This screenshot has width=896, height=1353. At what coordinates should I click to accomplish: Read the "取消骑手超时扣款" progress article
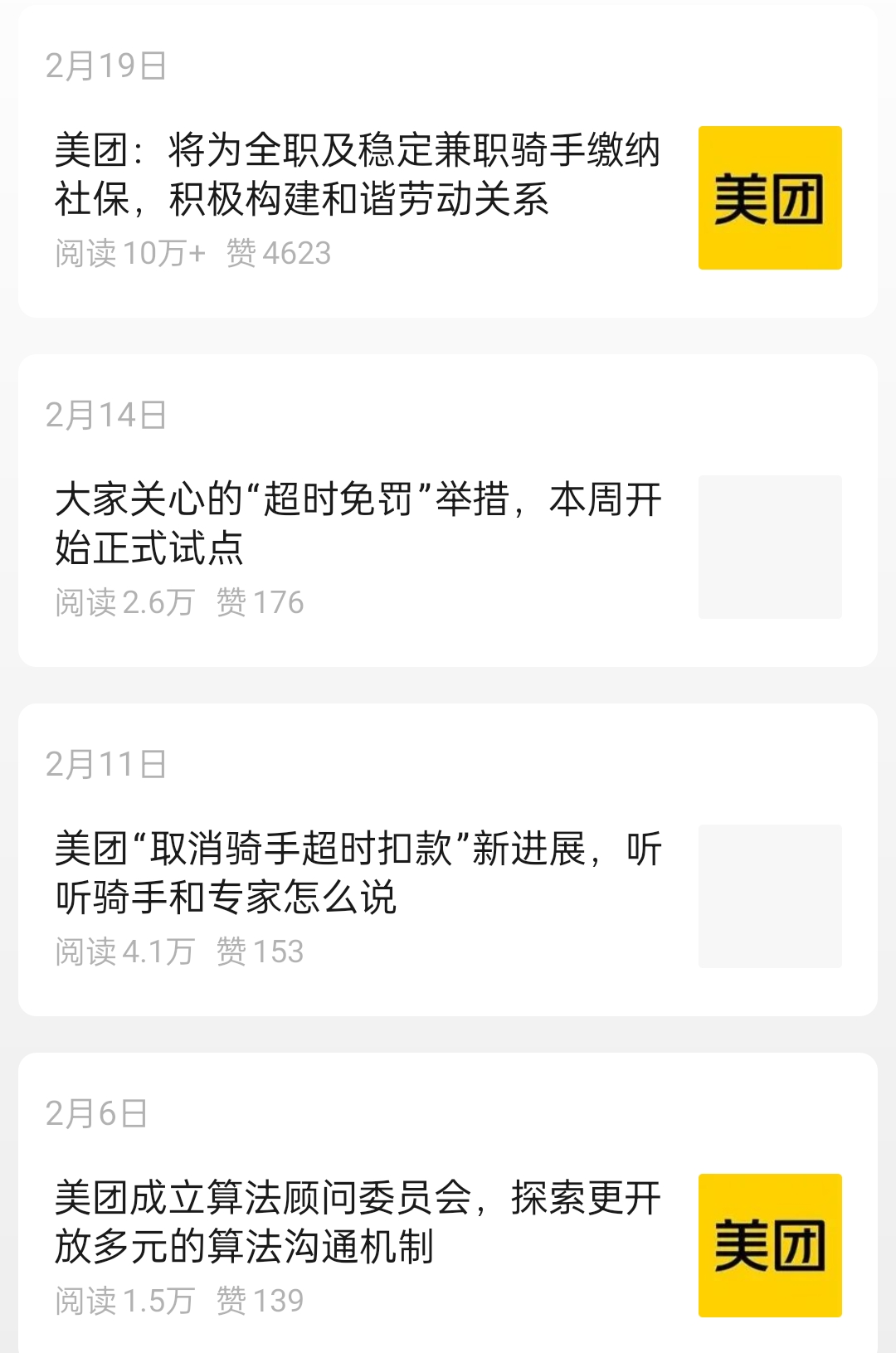point(358,874)
